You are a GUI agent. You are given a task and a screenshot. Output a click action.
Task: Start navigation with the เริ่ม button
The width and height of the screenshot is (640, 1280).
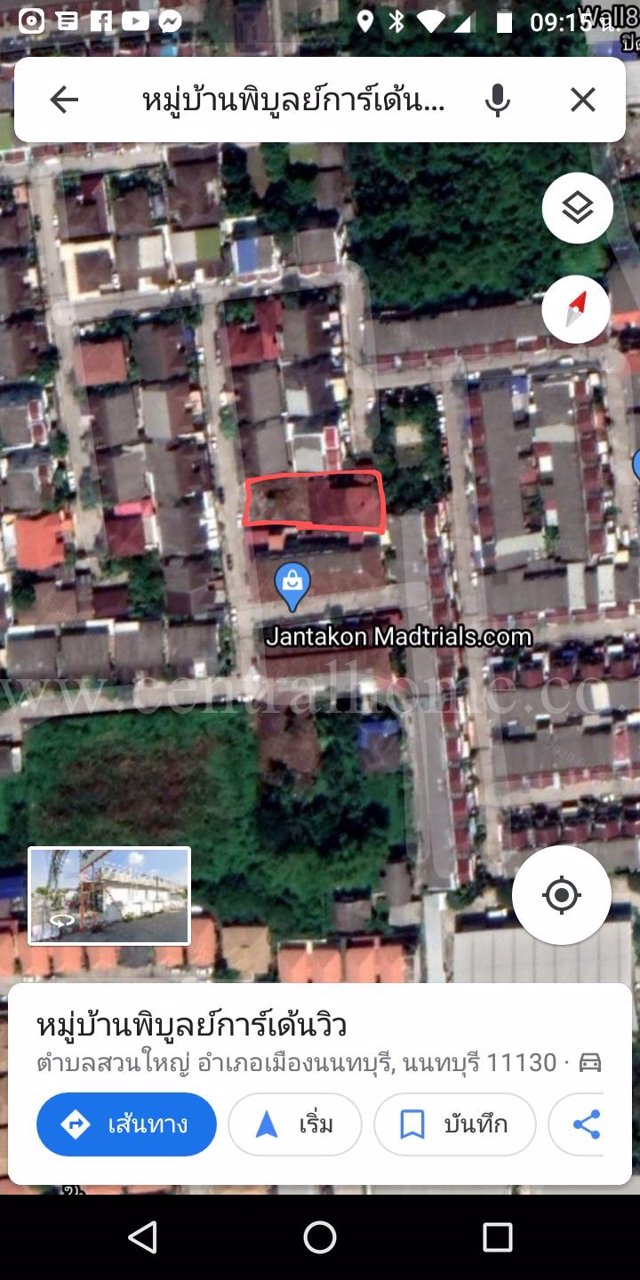[295, 1125]
